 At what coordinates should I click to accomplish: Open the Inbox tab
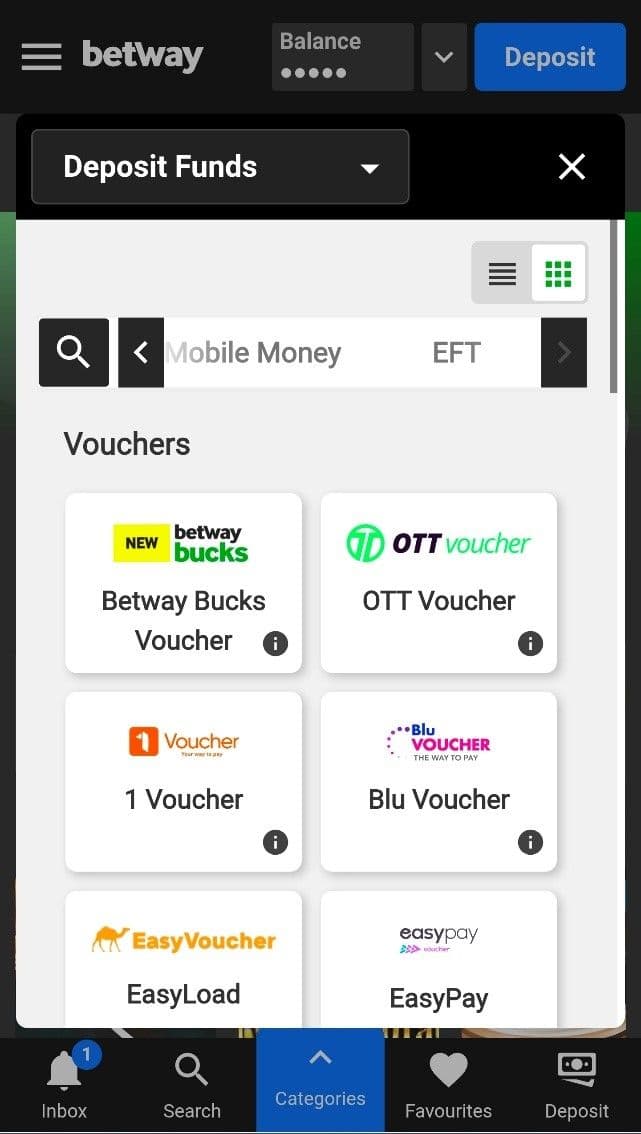64,1086
